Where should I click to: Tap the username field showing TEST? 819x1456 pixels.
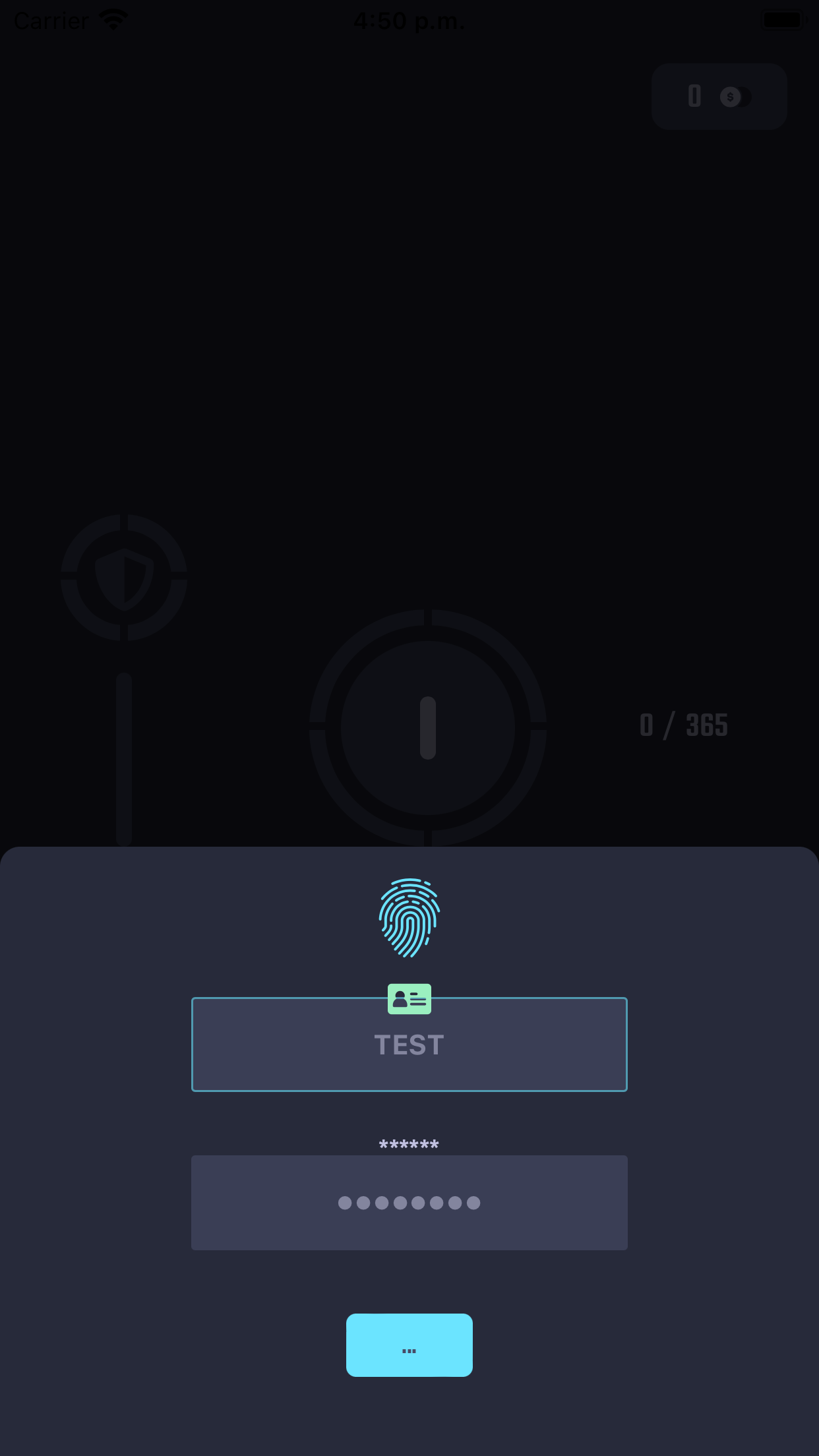pos(409,1045)
